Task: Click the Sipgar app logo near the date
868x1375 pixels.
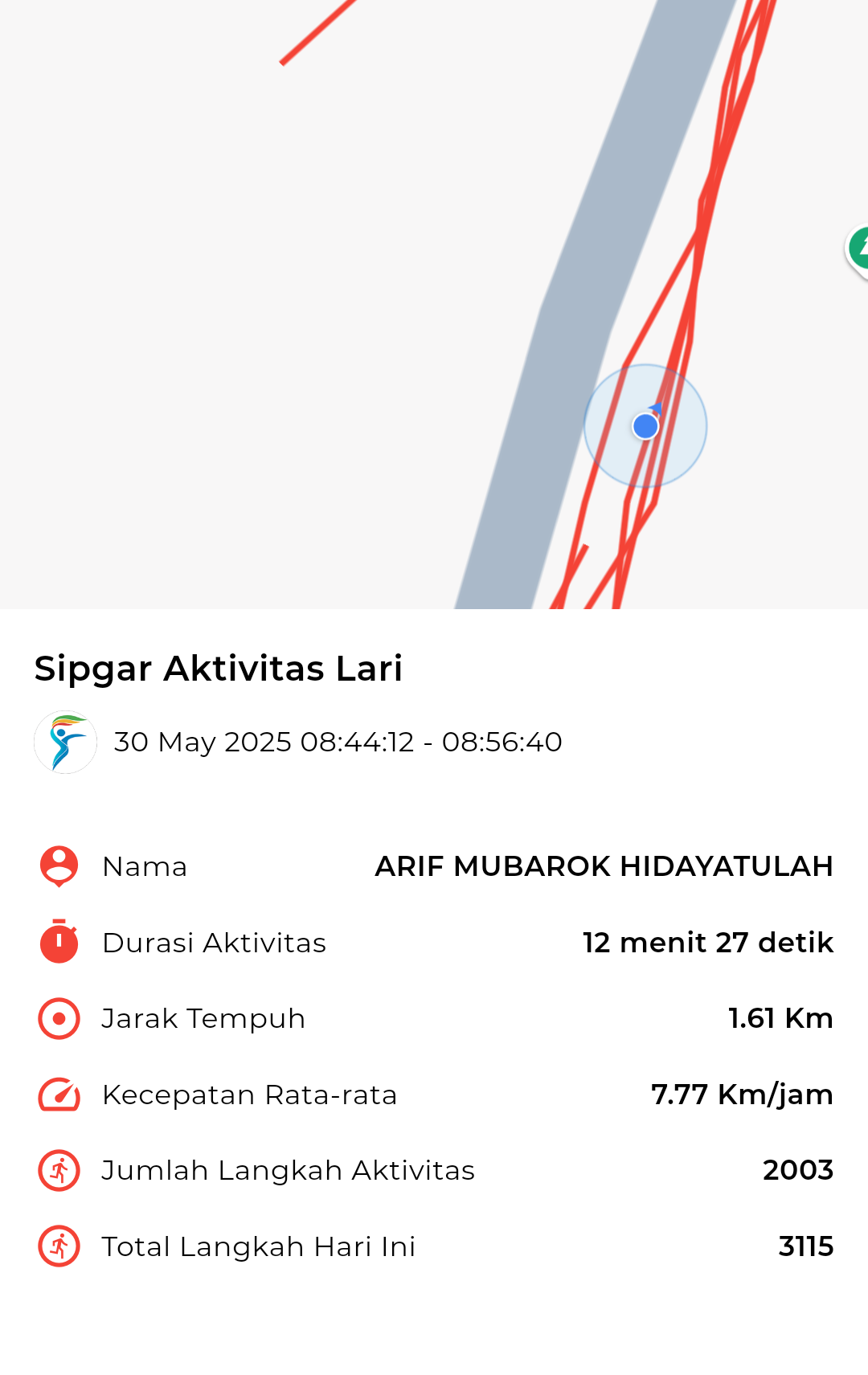Action: (66, 742)
